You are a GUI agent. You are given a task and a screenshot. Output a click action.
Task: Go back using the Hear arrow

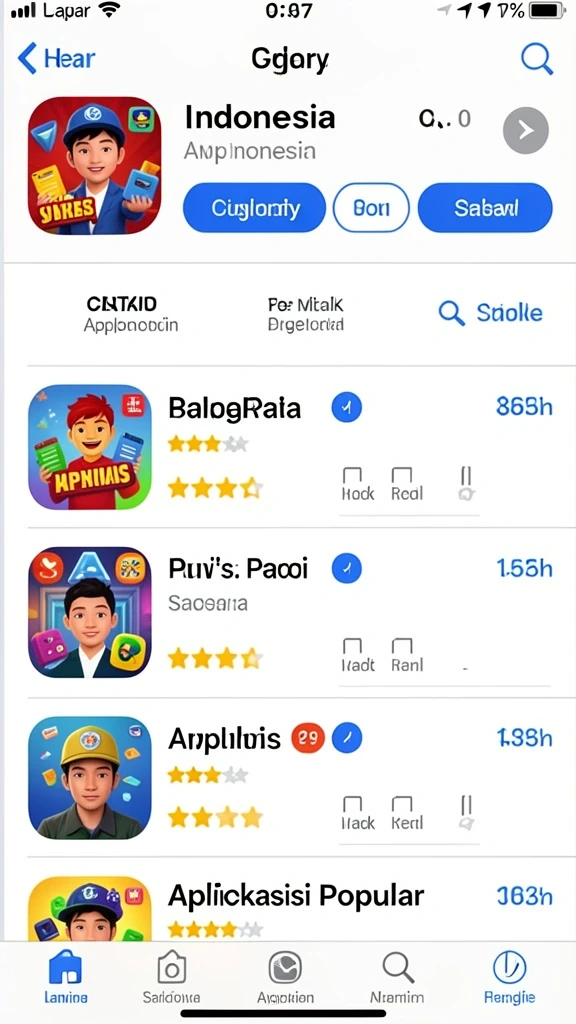pyautogui.click(x=56, y=59)
